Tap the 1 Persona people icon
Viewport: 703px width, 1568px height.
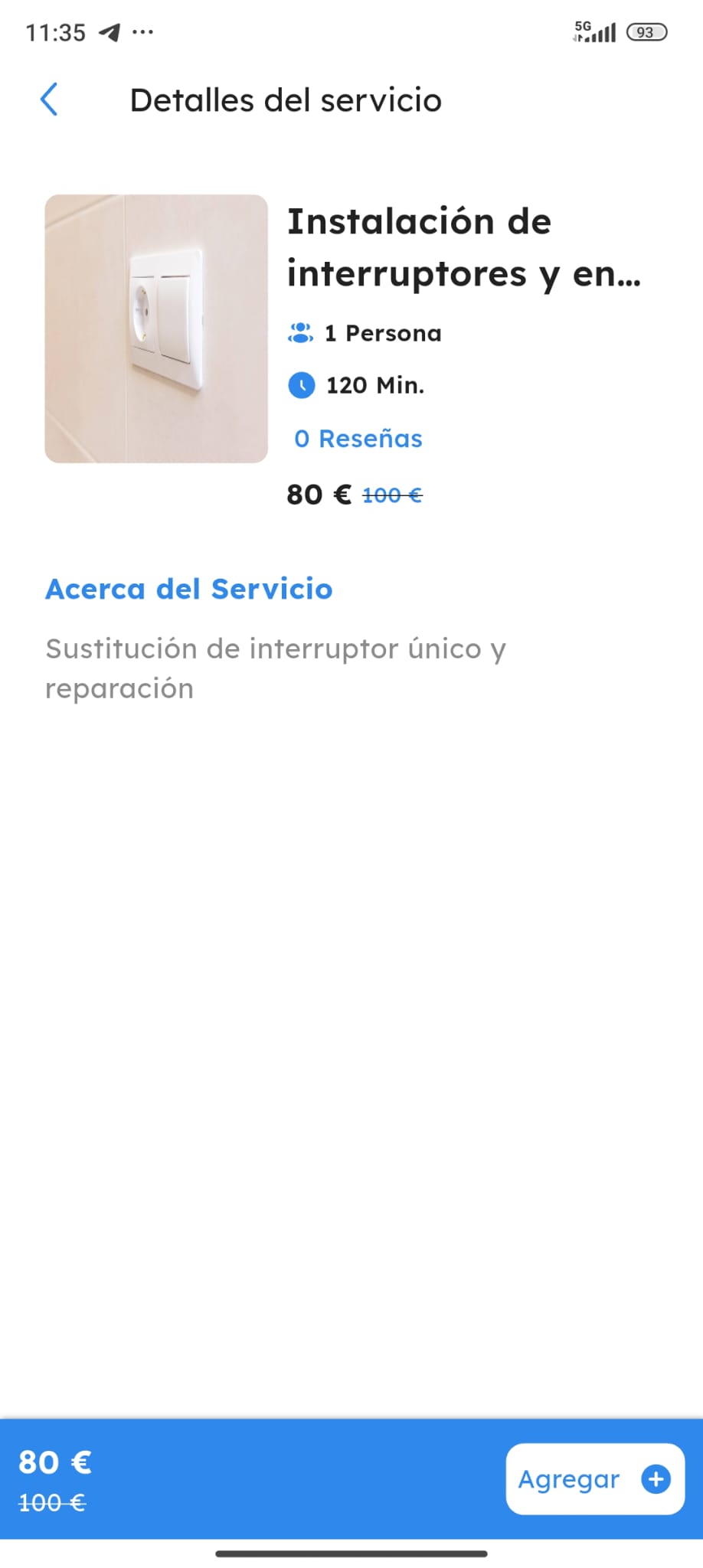coord(301,333)
